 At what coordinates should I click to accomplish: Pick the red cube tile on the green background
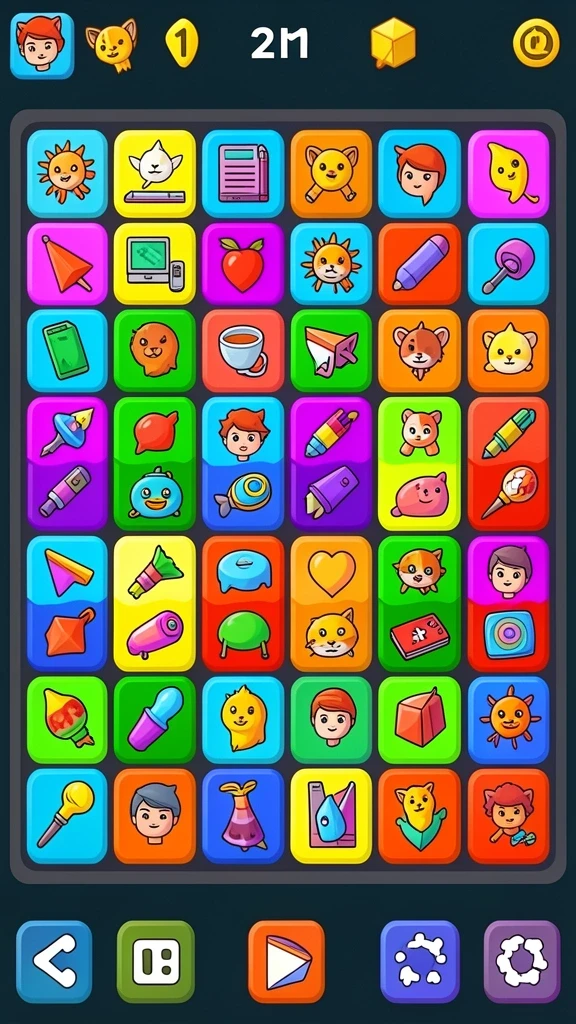419,720
